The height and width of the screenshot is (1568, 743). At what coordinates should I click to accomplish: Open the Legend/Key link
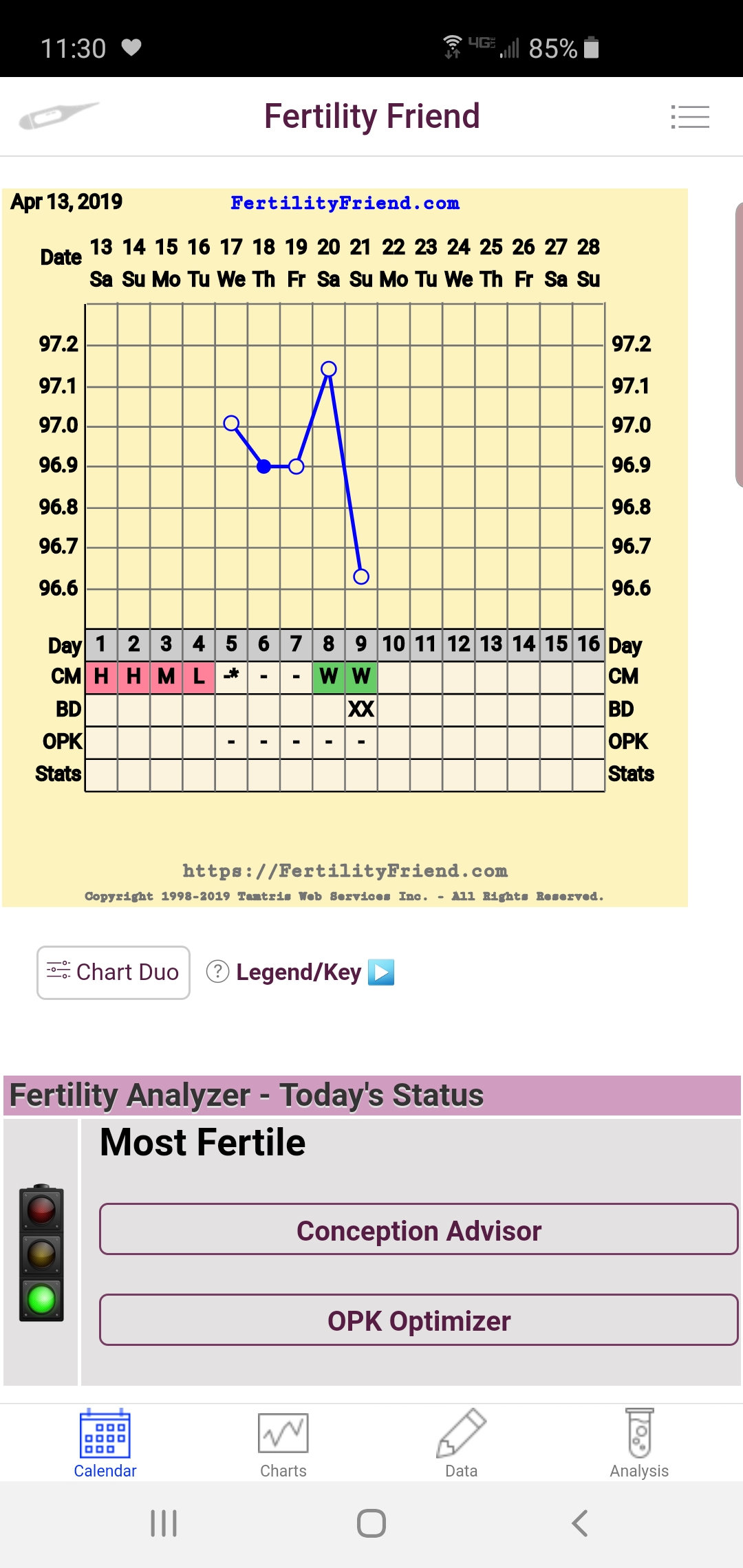pos(299,972)
